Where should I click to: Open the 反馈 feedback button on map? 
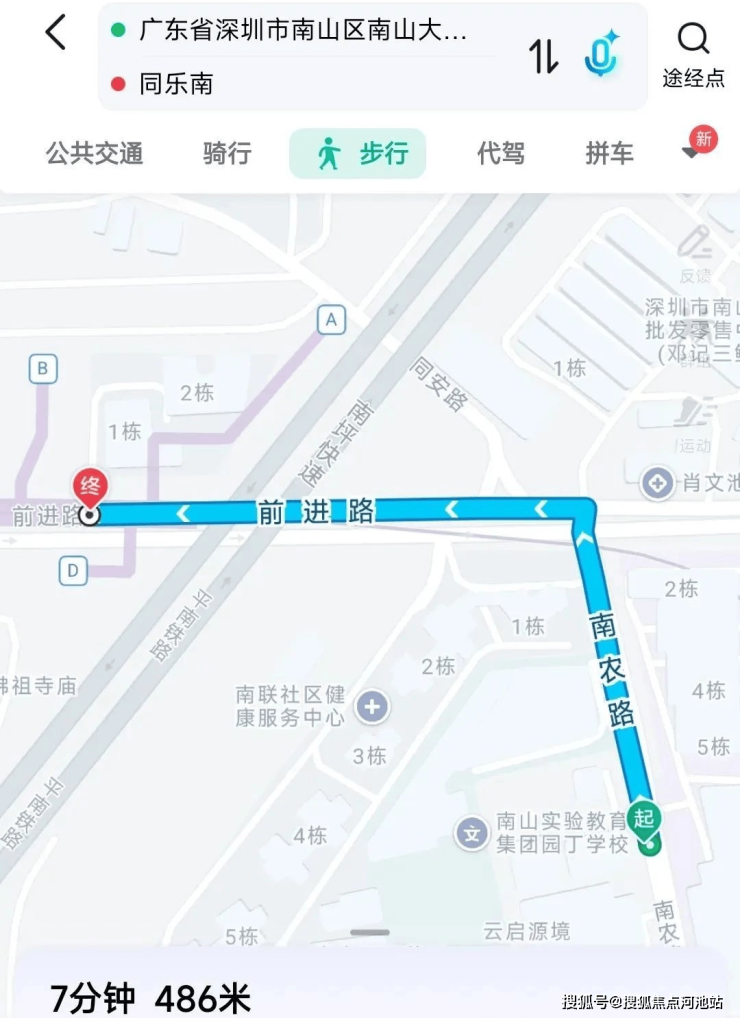[695, 254]
